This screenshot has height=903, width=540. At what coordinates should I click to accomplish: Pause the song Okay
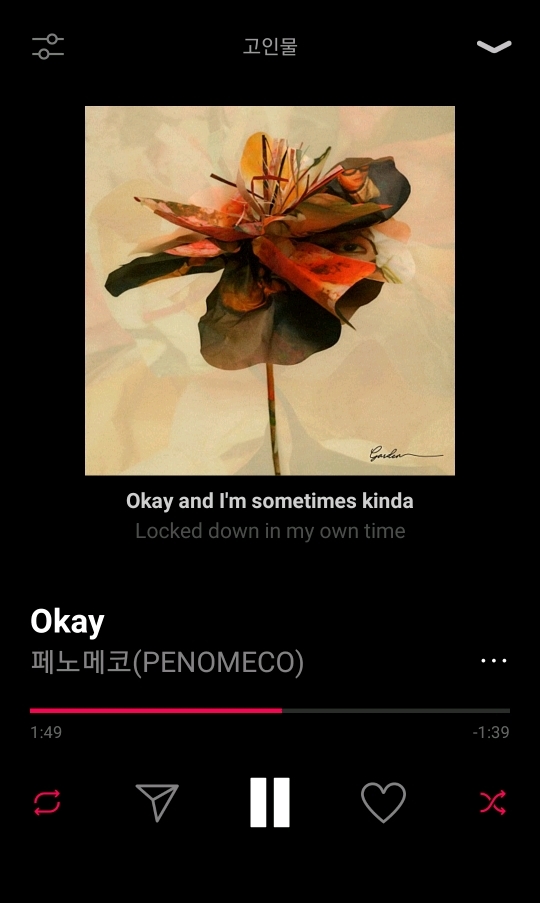point(270,802)
